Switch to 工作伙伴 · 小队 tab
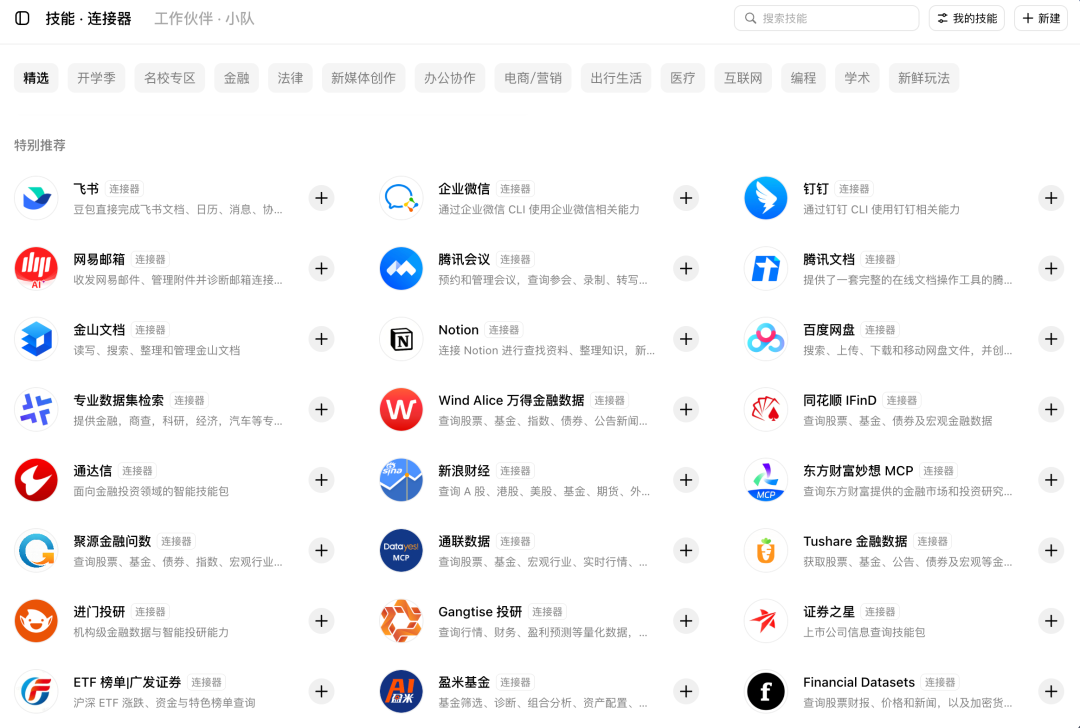Viewport: 1080px width, 728px height. (x=204, y=19)
